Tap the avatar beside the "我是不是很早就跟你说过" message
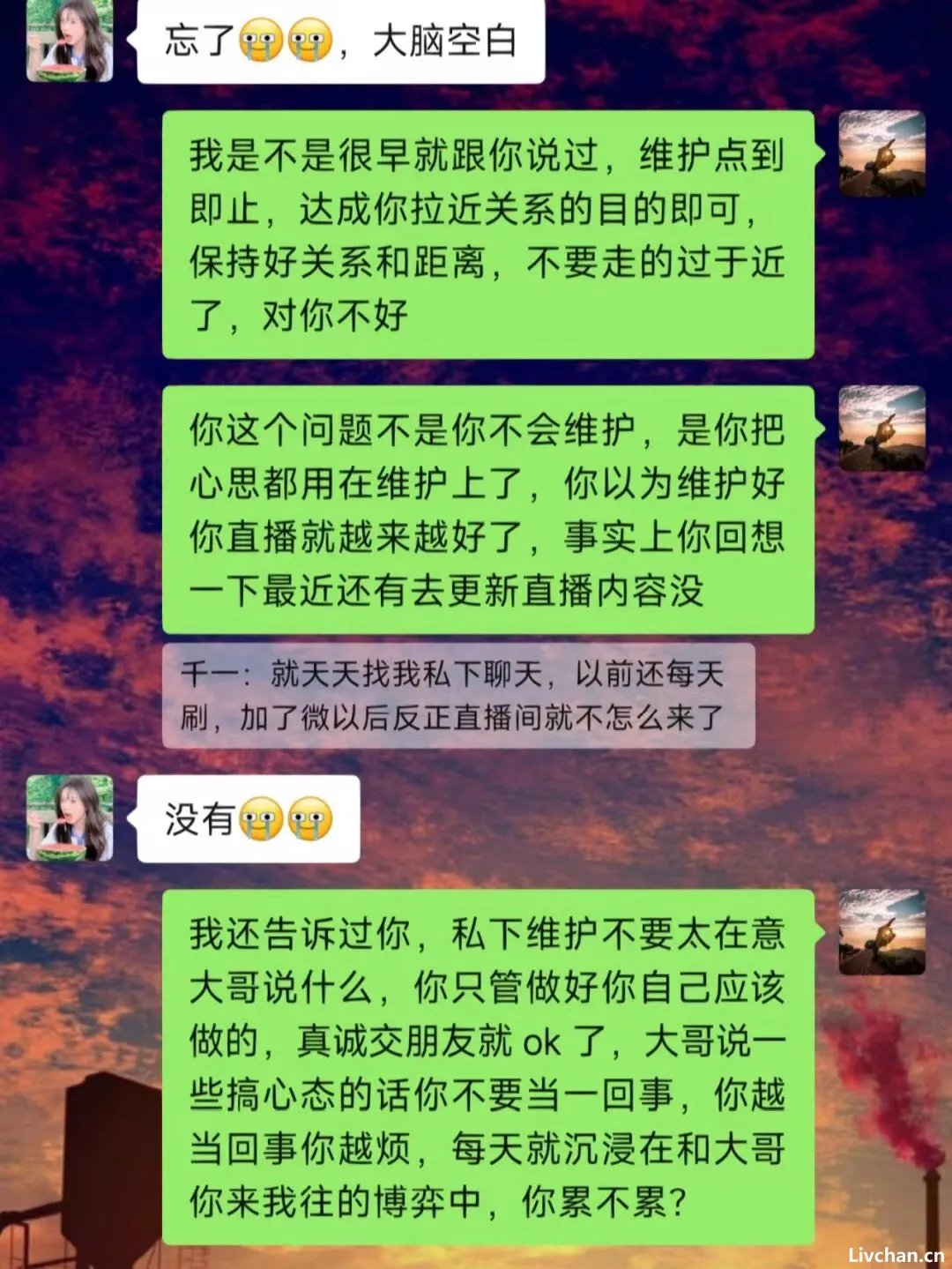This screenshot has width=952, height=1269. point(881,153)
